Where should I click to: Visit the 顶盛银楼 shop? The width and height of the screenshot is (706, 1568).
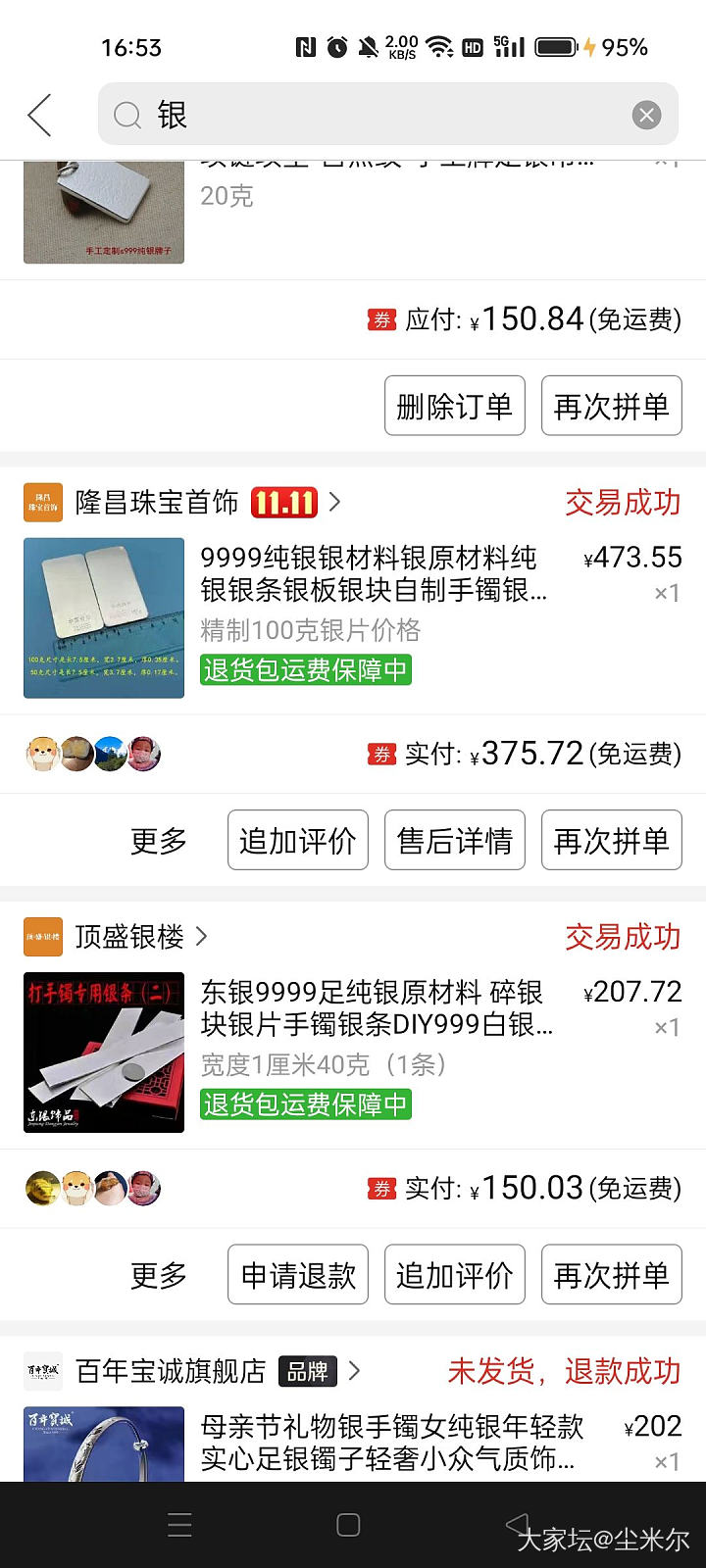[129, 937]
